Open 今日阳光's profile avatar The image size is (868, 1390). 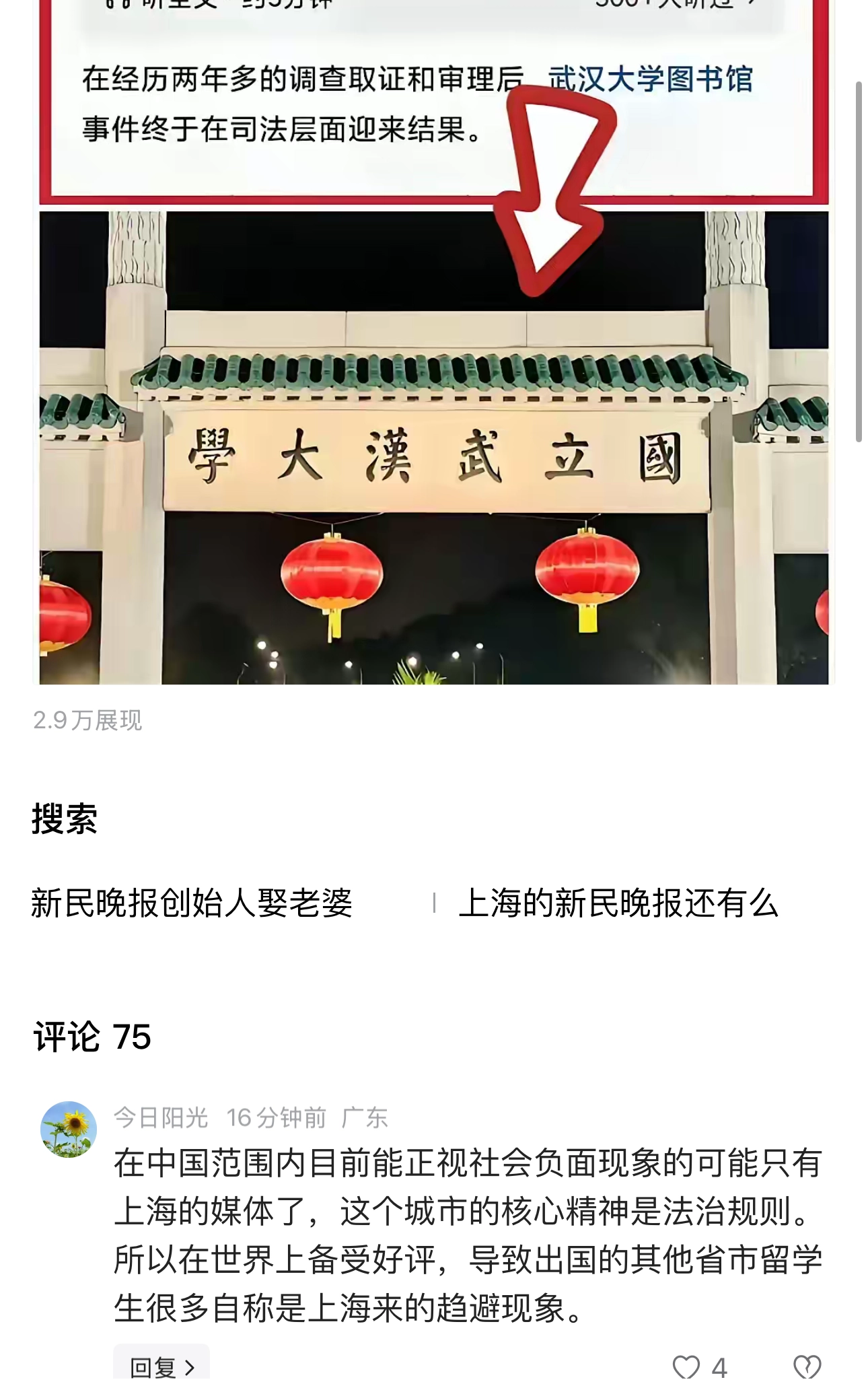point(69,1129)
